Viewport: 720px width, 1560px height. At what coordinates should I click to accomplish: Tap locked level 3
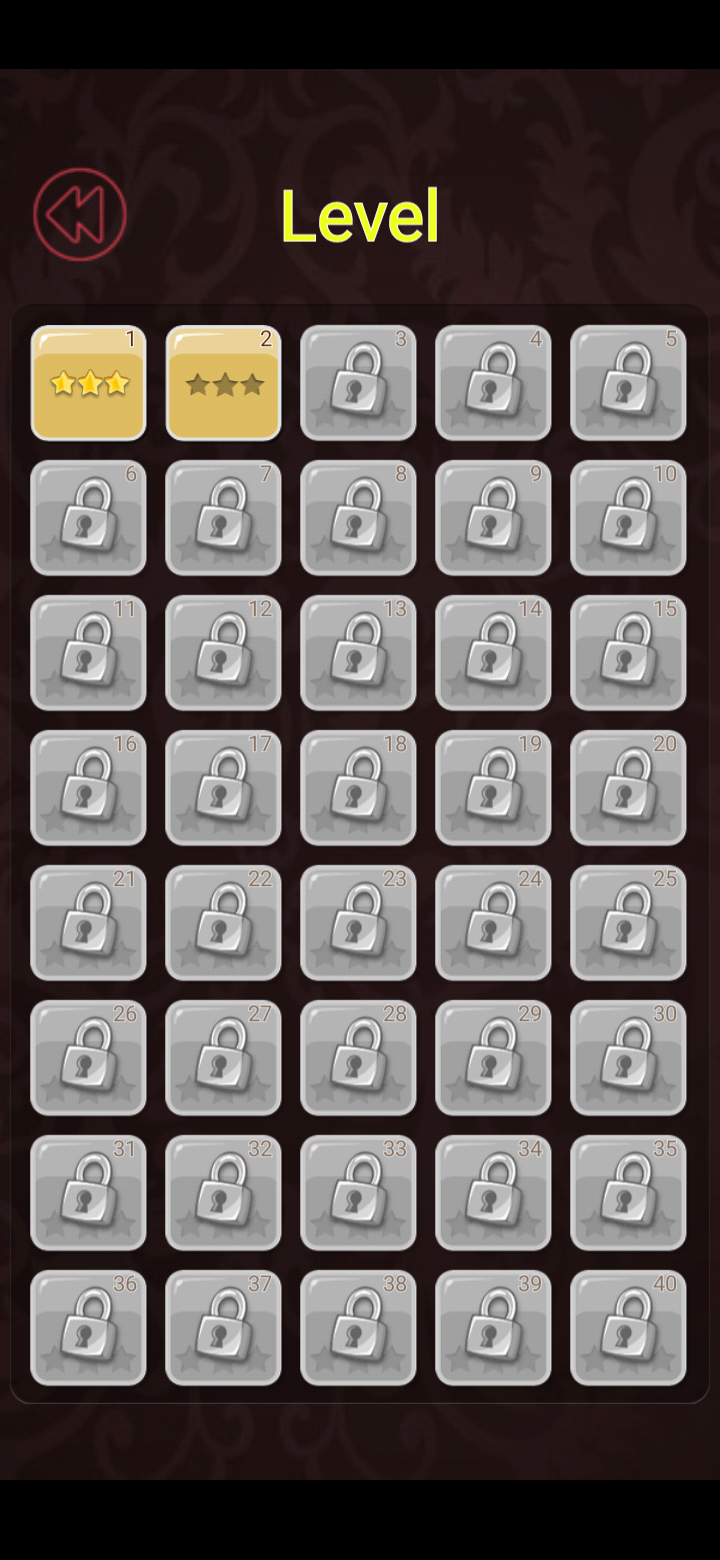click(358, 383)
